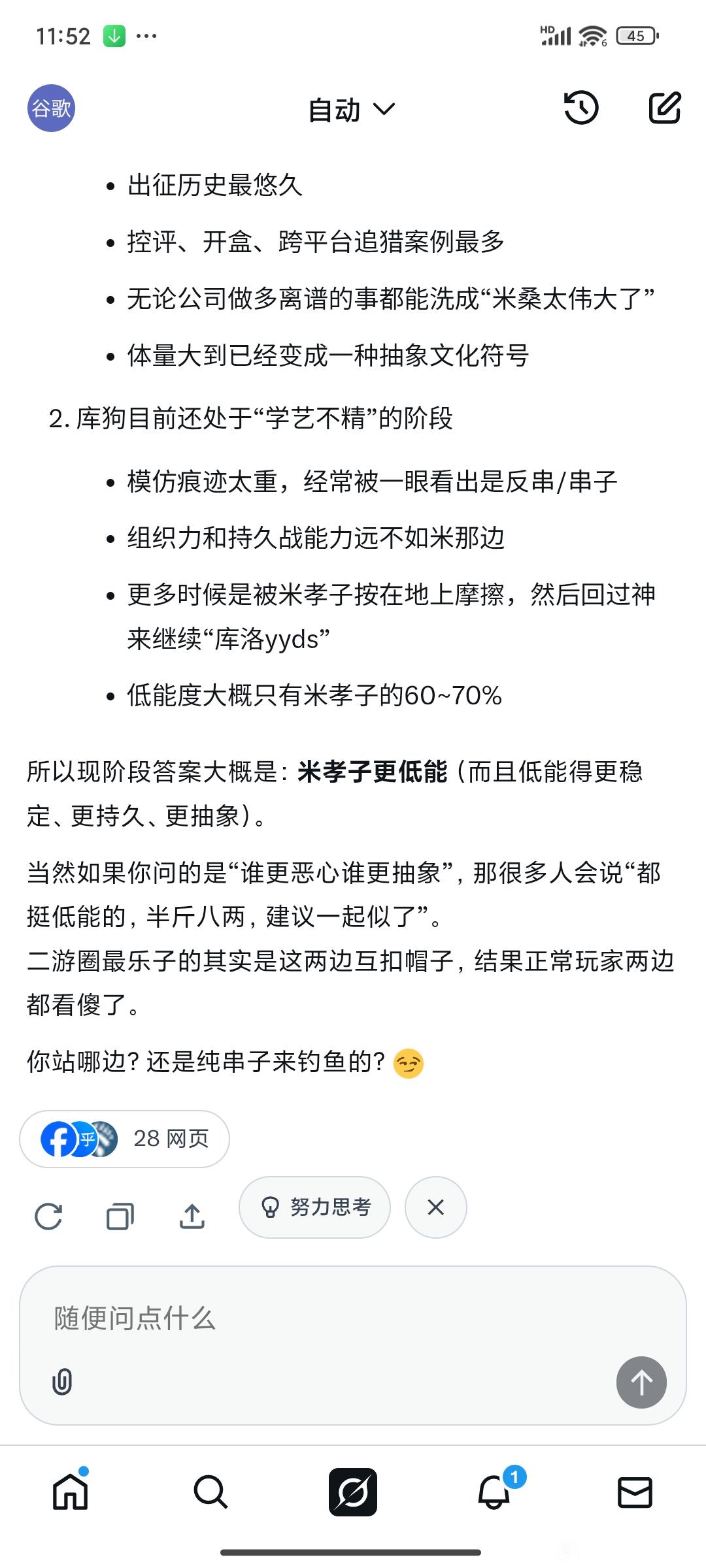This screenshot has height=1568, width=706.
Task: Open the 谷歌 profile avatar
Action: click(x=51, y=108)
